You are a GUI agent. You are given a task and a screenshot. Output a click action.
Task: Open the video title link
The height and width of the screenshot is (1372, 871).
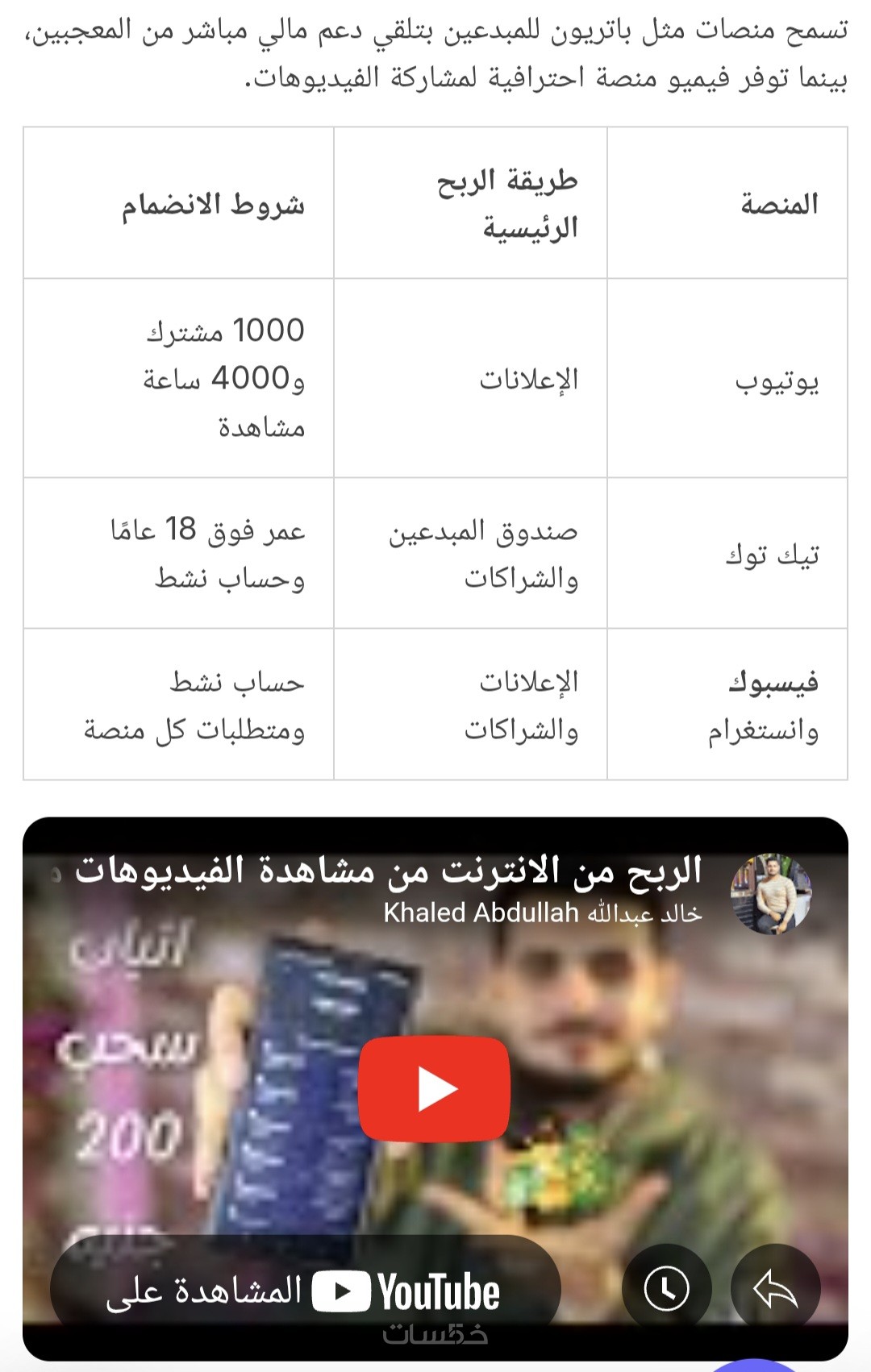389,871
